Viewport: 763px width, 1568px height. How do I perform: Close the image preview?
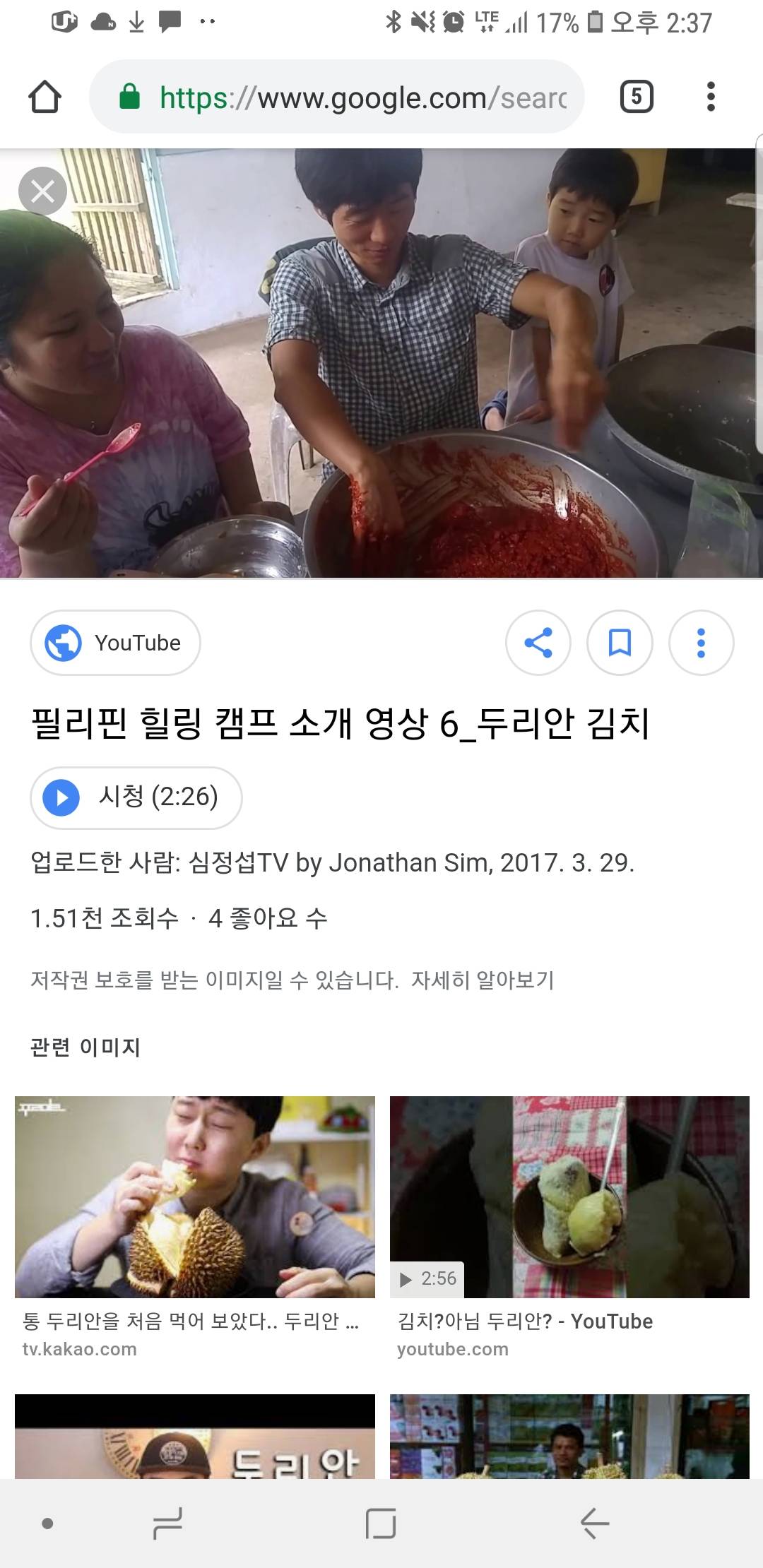(42, 191)
